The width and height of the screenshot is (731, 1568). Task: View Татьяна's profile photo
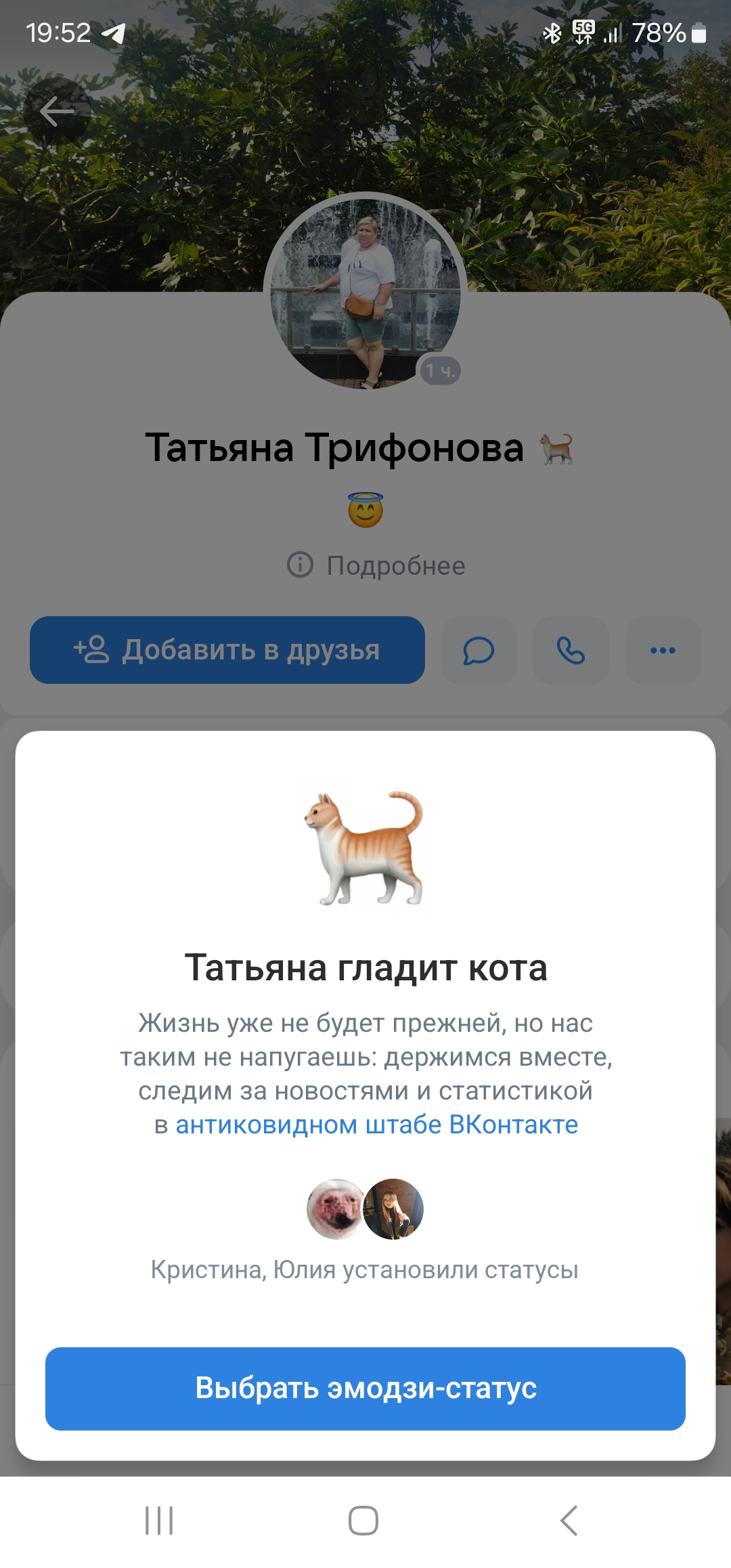pos(365,292)
